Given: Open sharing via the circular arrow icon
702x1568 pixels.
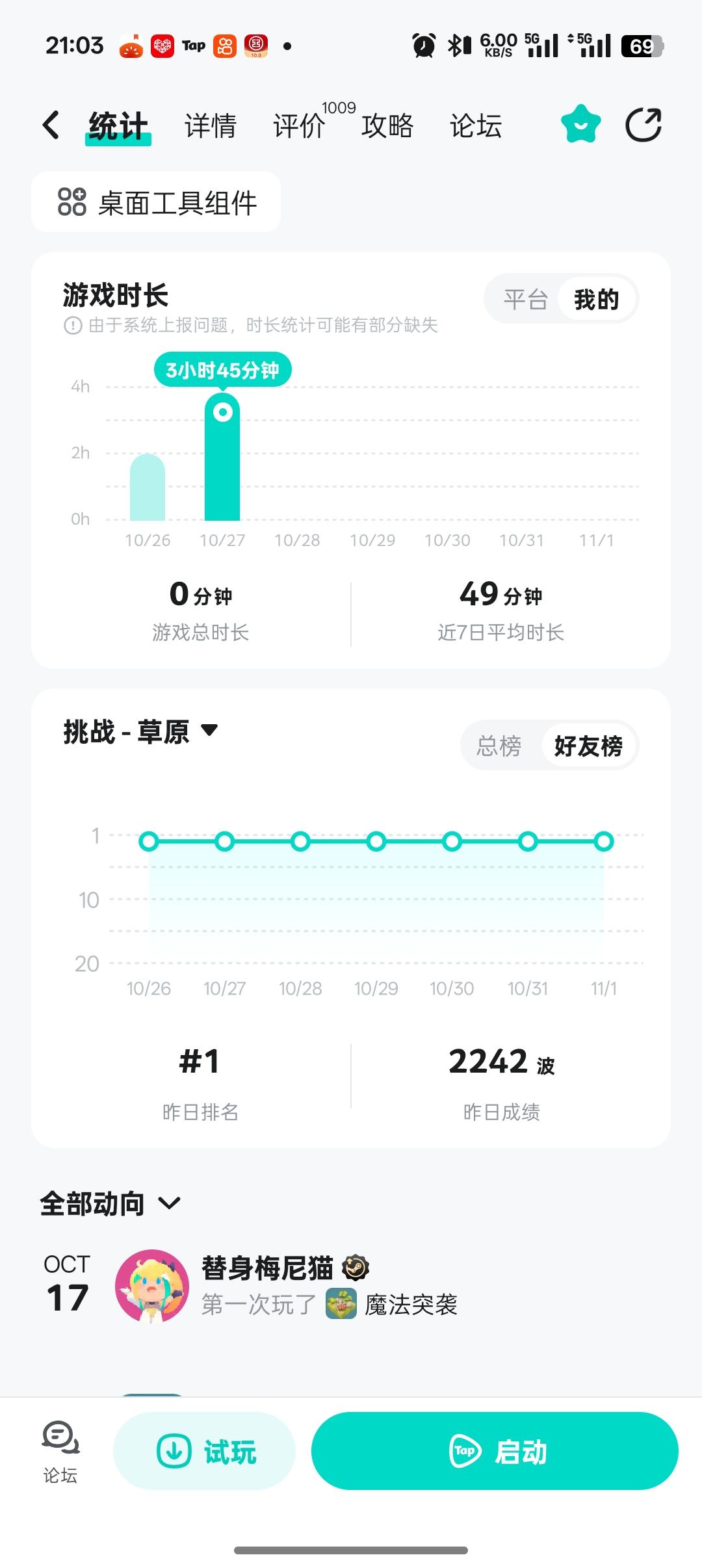Looking at the screenshot, I should click(643, 124).
